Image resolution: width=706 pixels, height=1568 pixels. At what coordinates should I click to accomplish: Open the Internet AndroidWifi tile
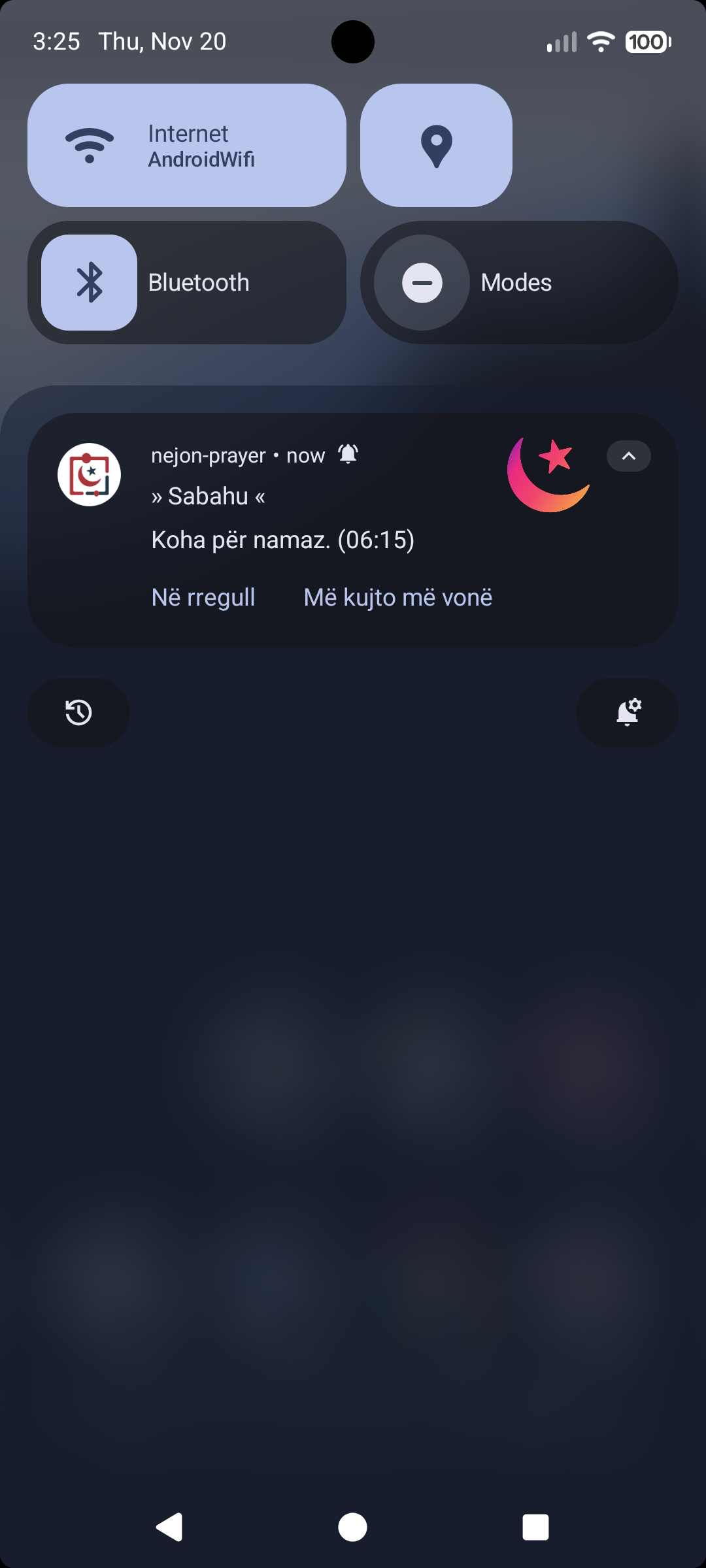tap(187, 145)
